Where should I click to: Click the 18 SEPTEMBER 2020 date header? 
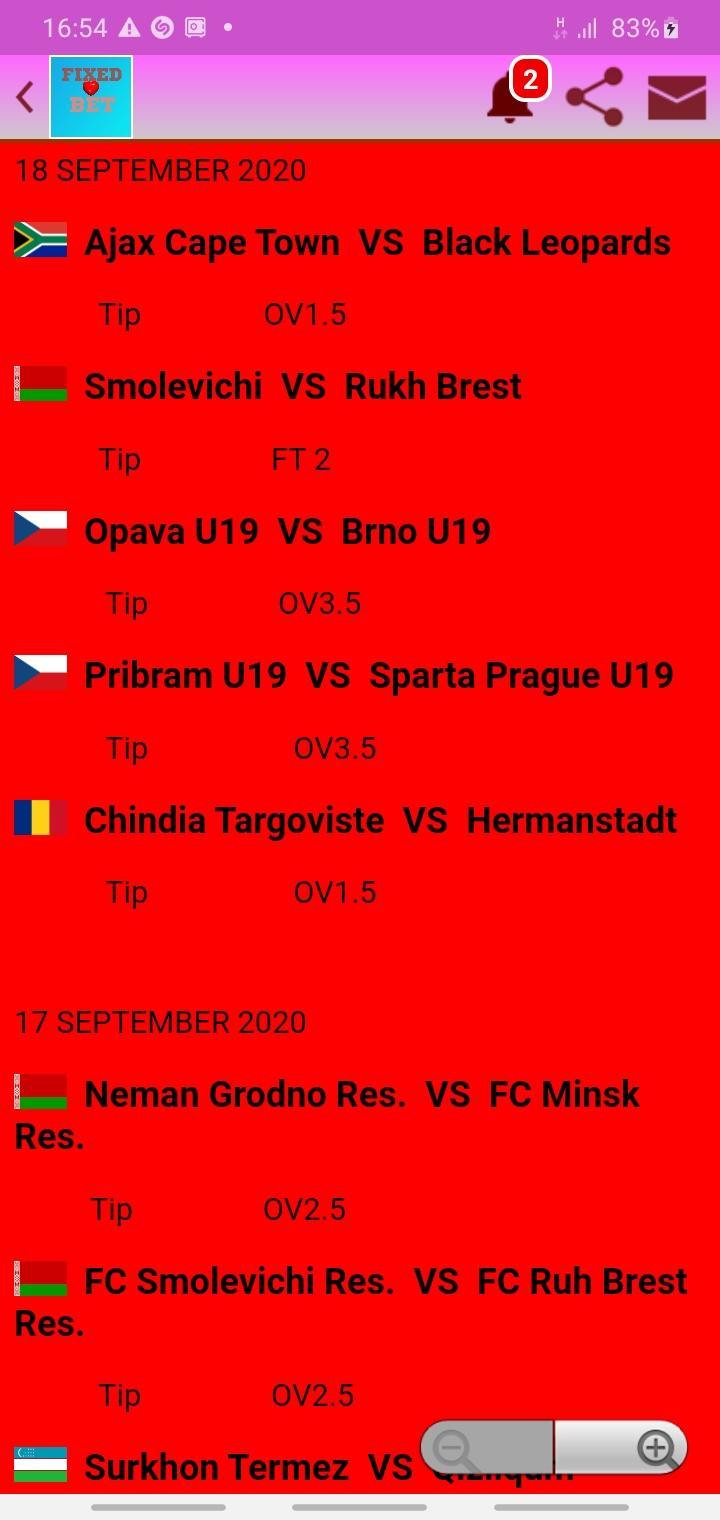click(160, 170)
